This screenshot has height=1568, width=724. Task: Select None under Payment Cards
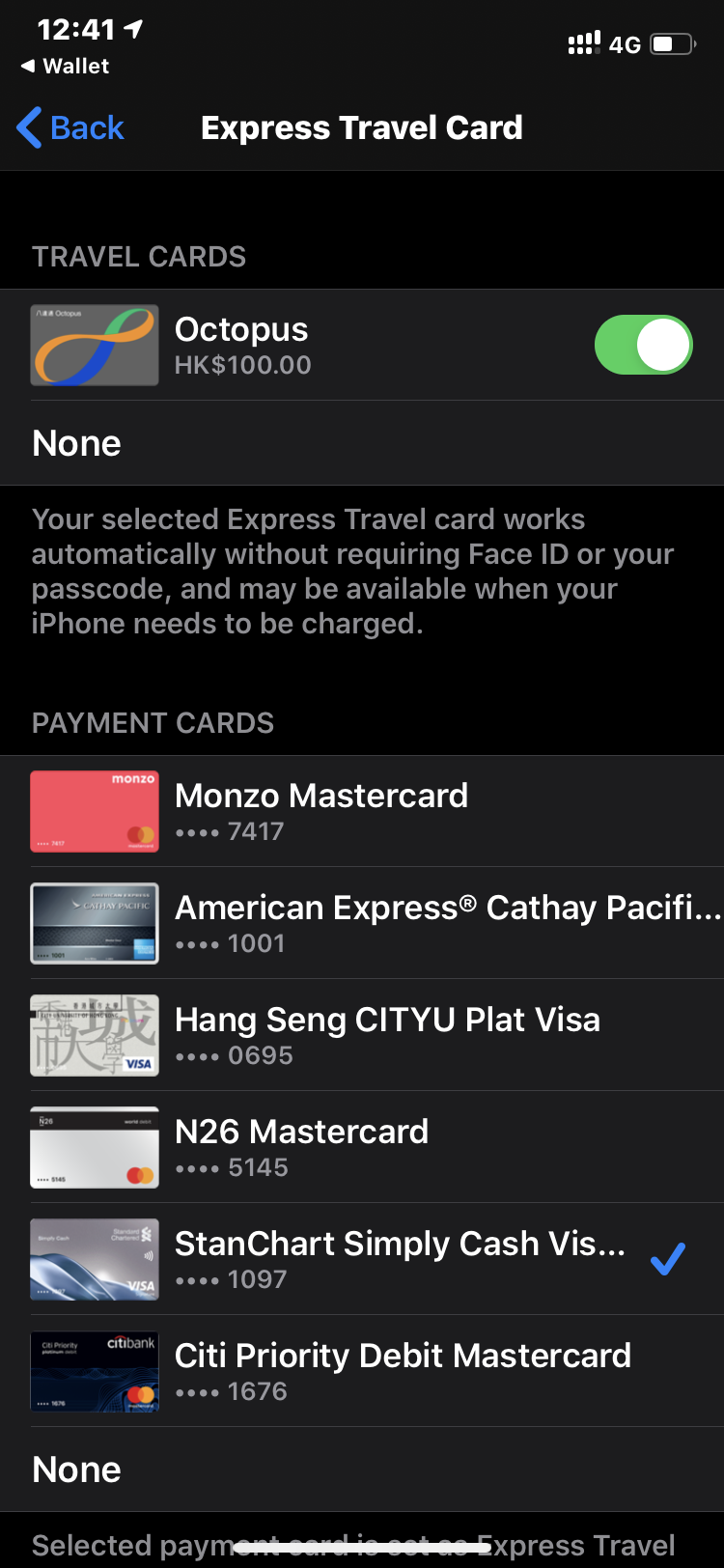362,1470
